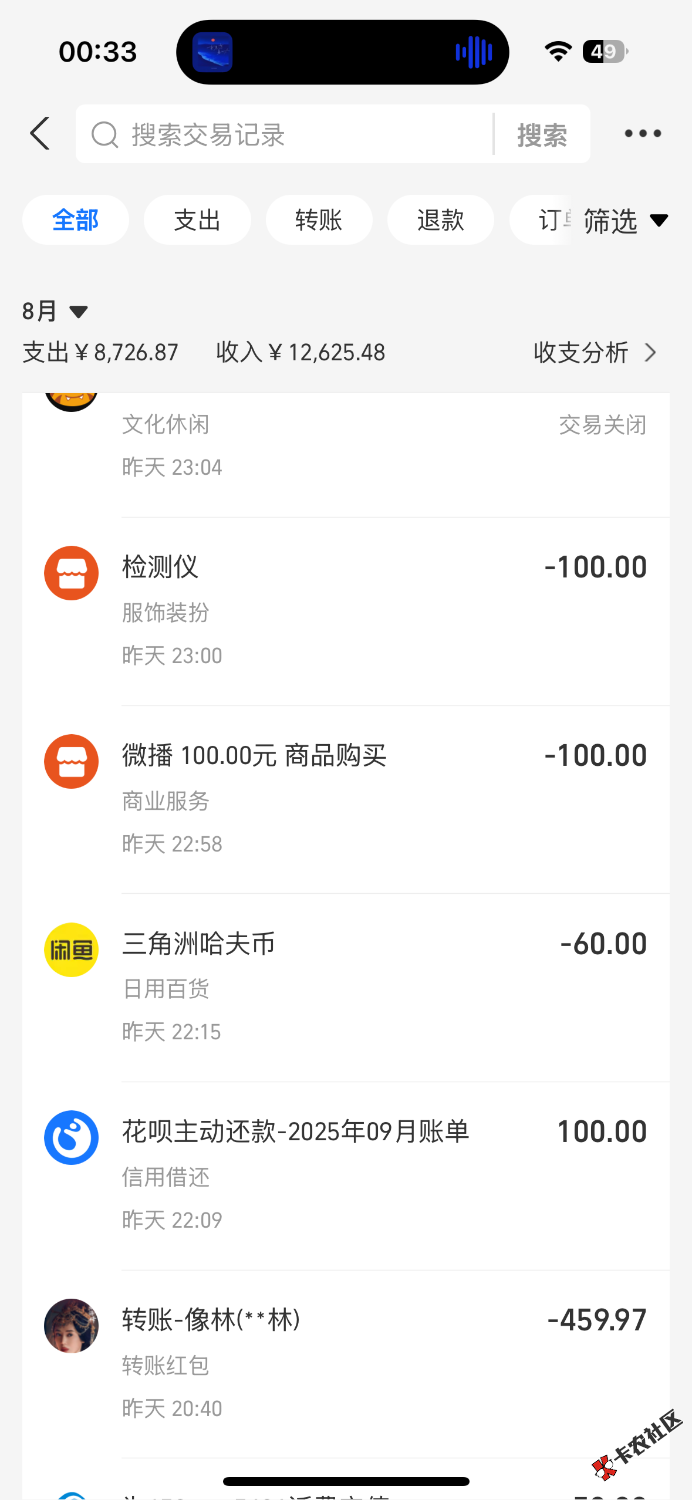This screenshot has width=692, height=1500.
Task: View the 三角洲哈夫币 transaction details
Action: tap(345, 986)
